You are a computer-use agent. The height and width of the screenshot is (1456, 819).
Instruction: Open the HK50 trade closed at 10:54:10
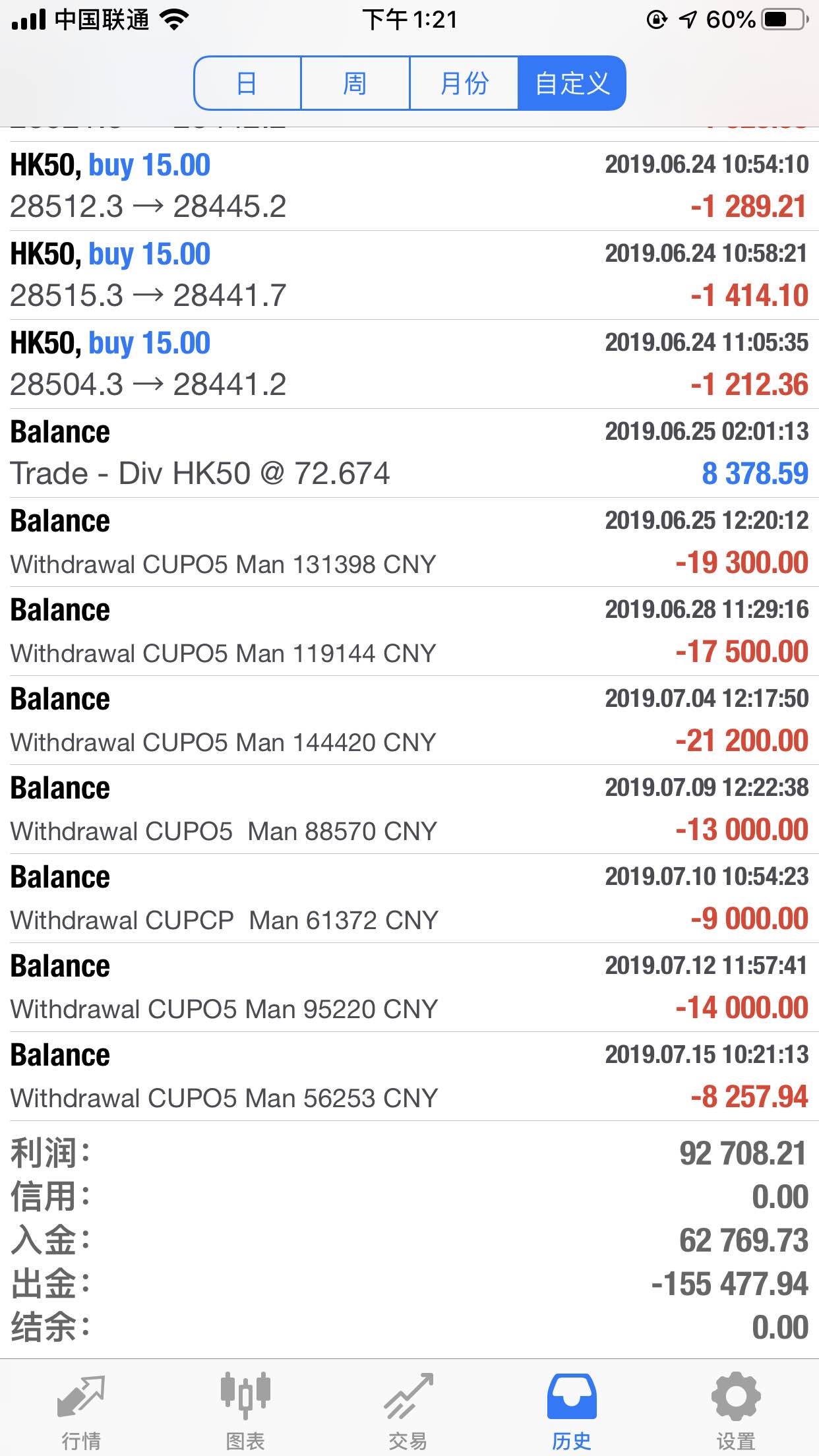(409, 186)
